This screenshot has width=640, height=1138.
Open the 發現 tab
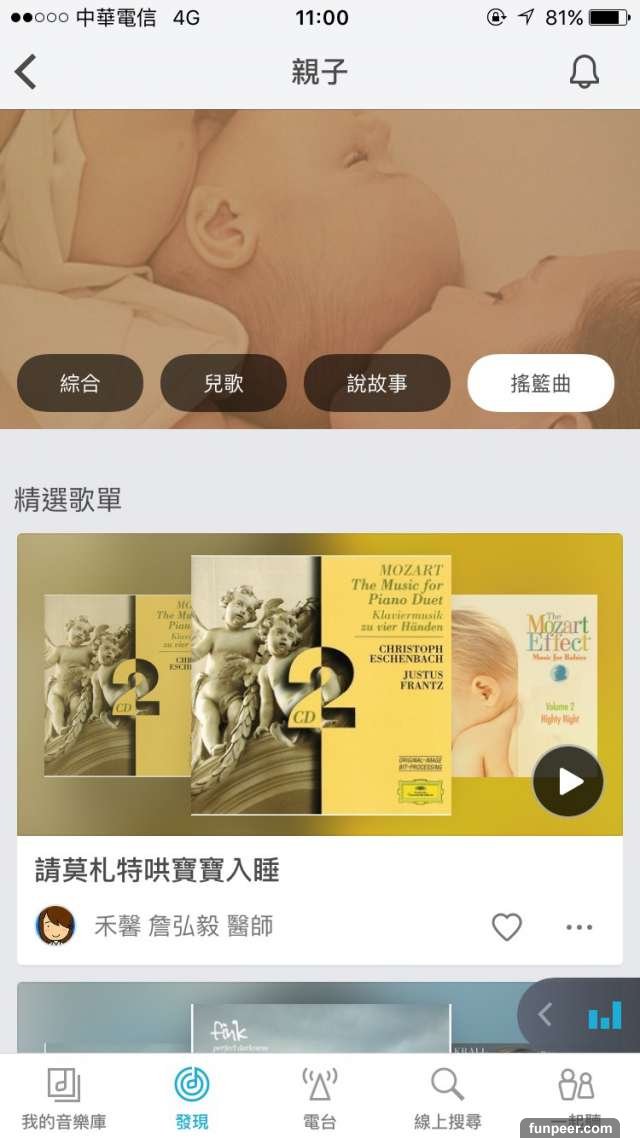click(192, 1096)
